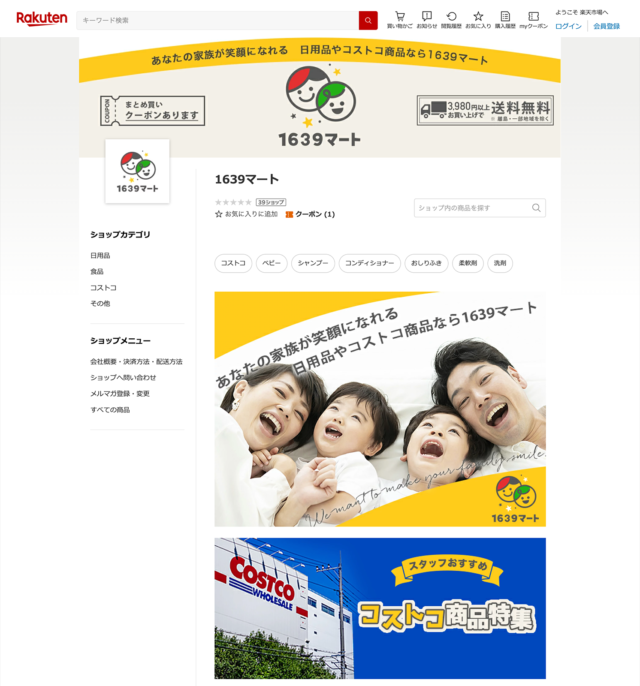Image resolution: width=640 pixels, height=686 pixels.
Task: Open the お知らせ notifications
Action: point(427,20)
